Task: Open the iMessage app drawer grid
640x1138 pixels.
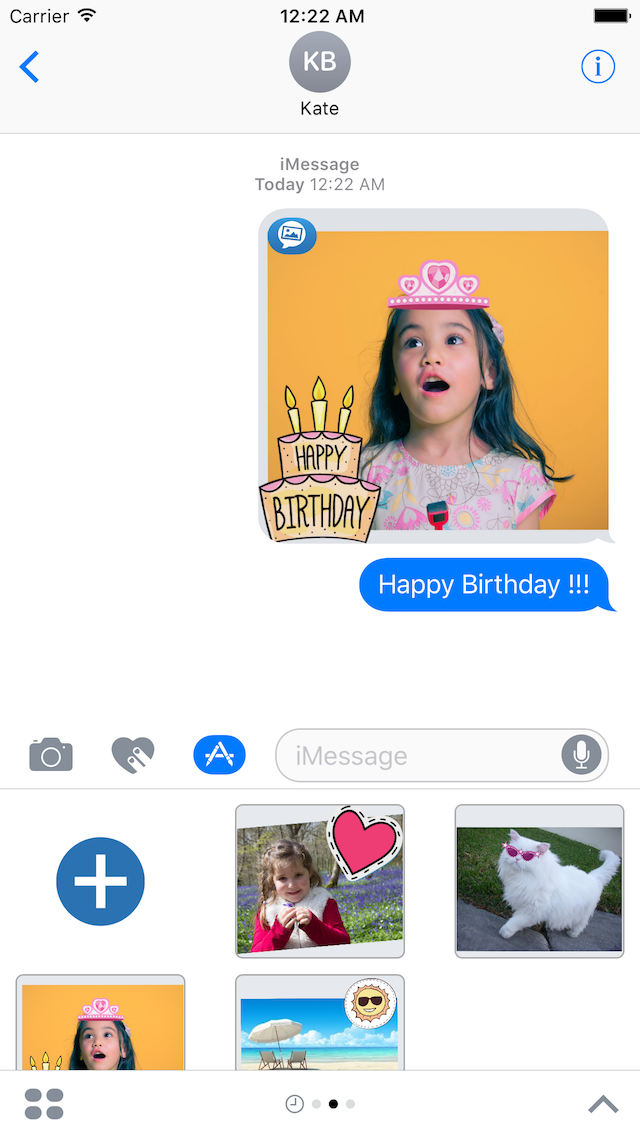Action: coord(44,1104)
